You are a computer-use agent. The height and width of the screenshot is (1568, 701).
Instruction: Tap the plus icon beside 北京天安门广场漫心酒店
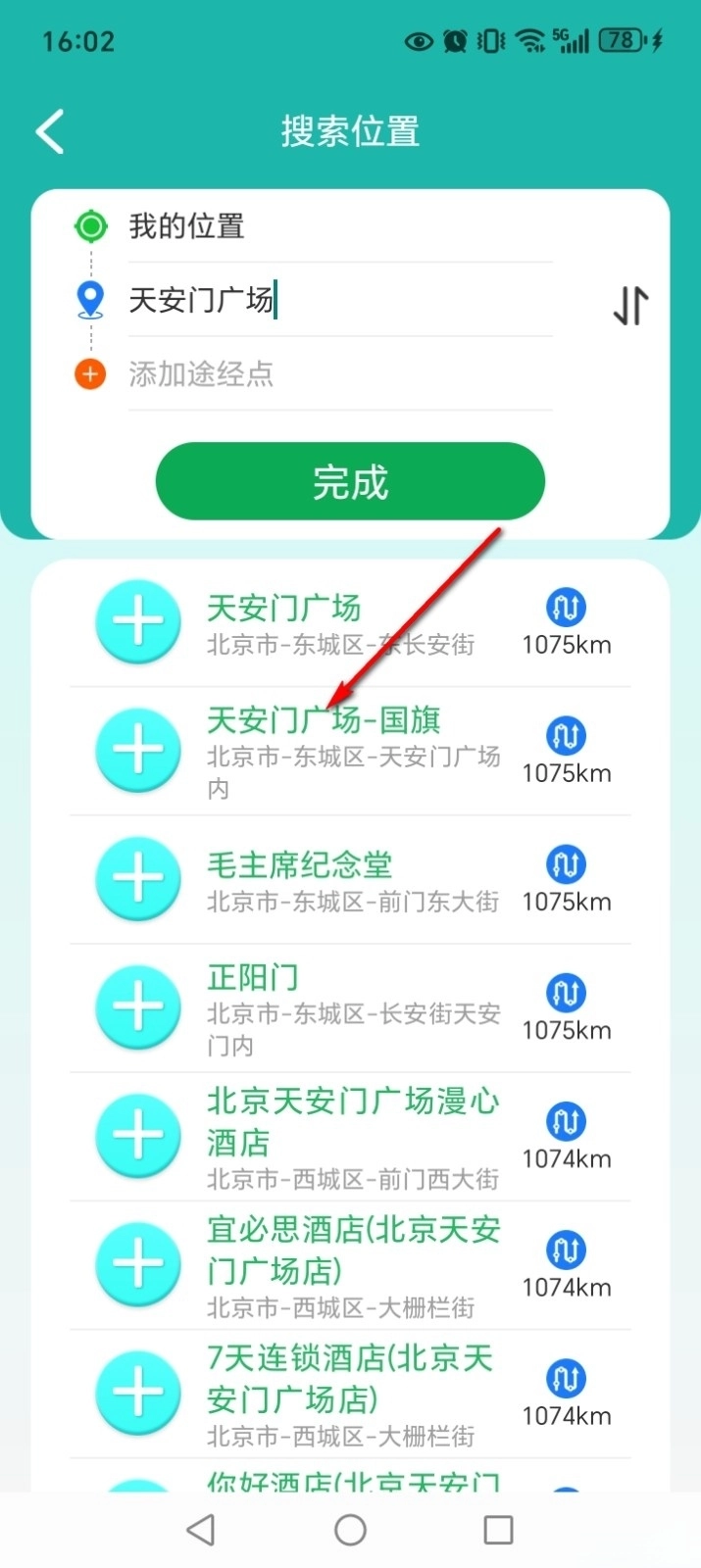138,1136
